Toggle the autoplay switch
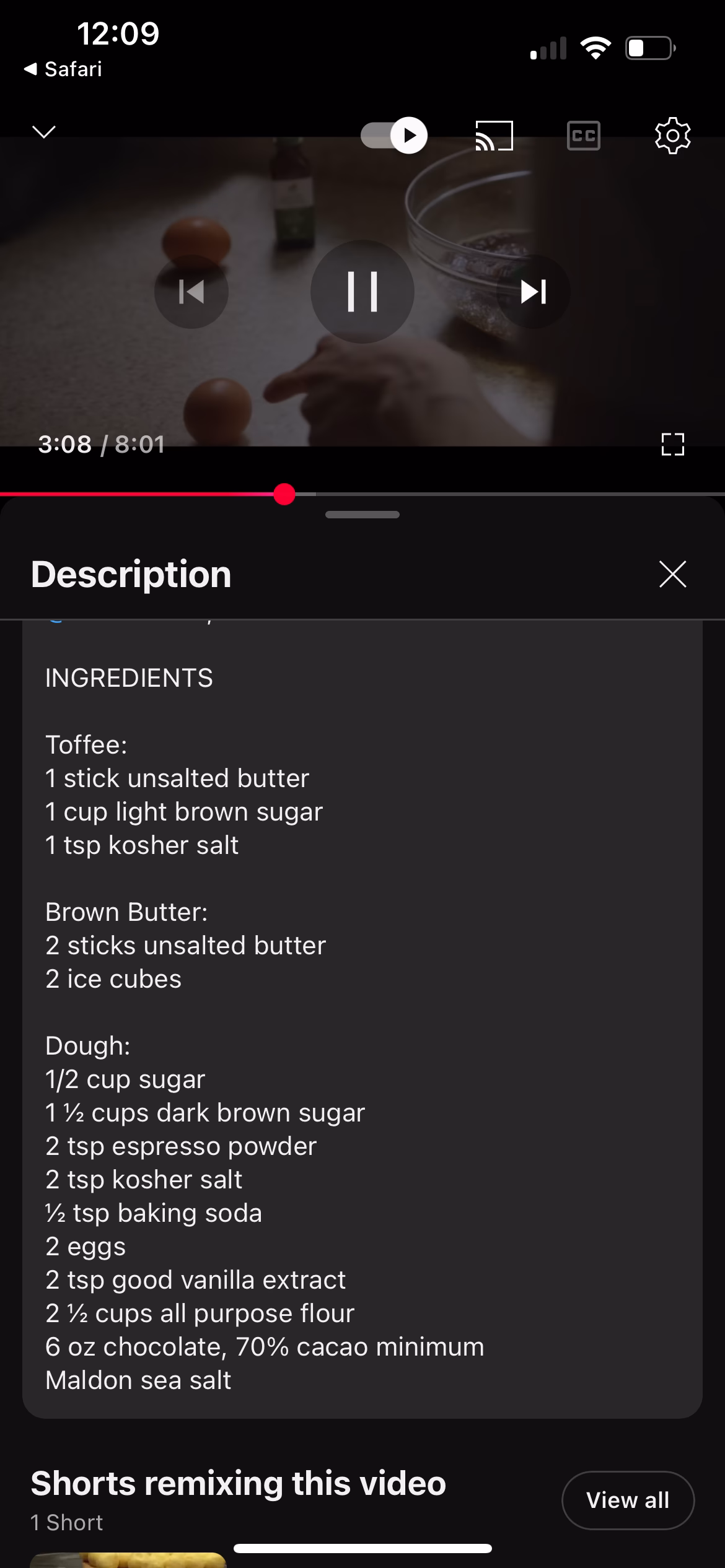Screen dimensions: 725x1568 tap(394, 135)
